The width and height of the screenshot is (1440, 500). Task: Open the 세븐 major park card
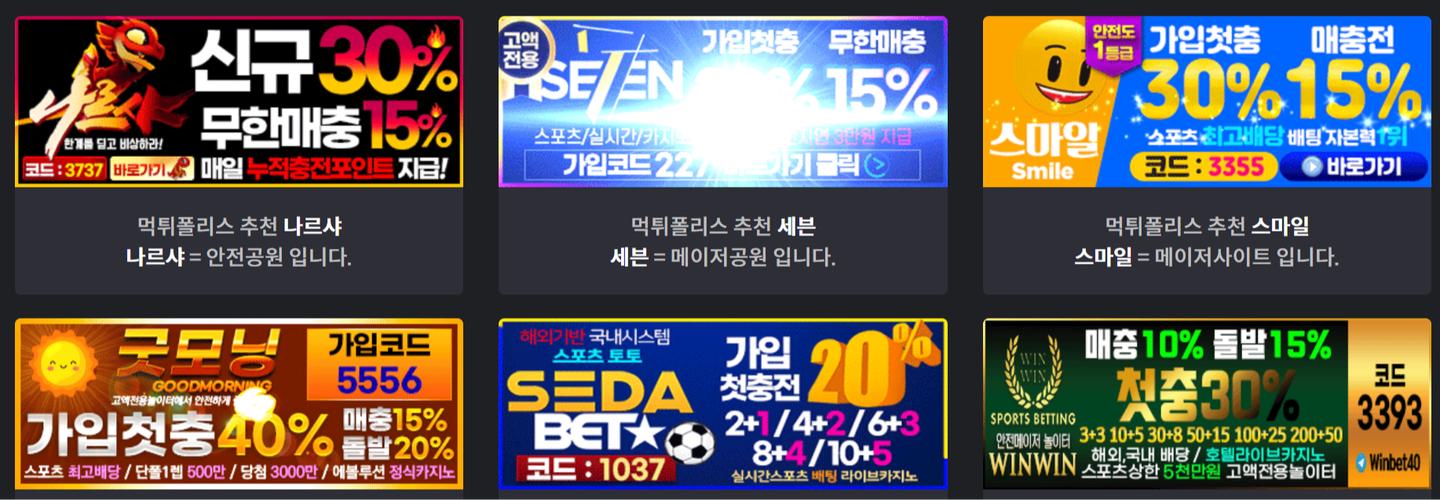coord(723,103)
